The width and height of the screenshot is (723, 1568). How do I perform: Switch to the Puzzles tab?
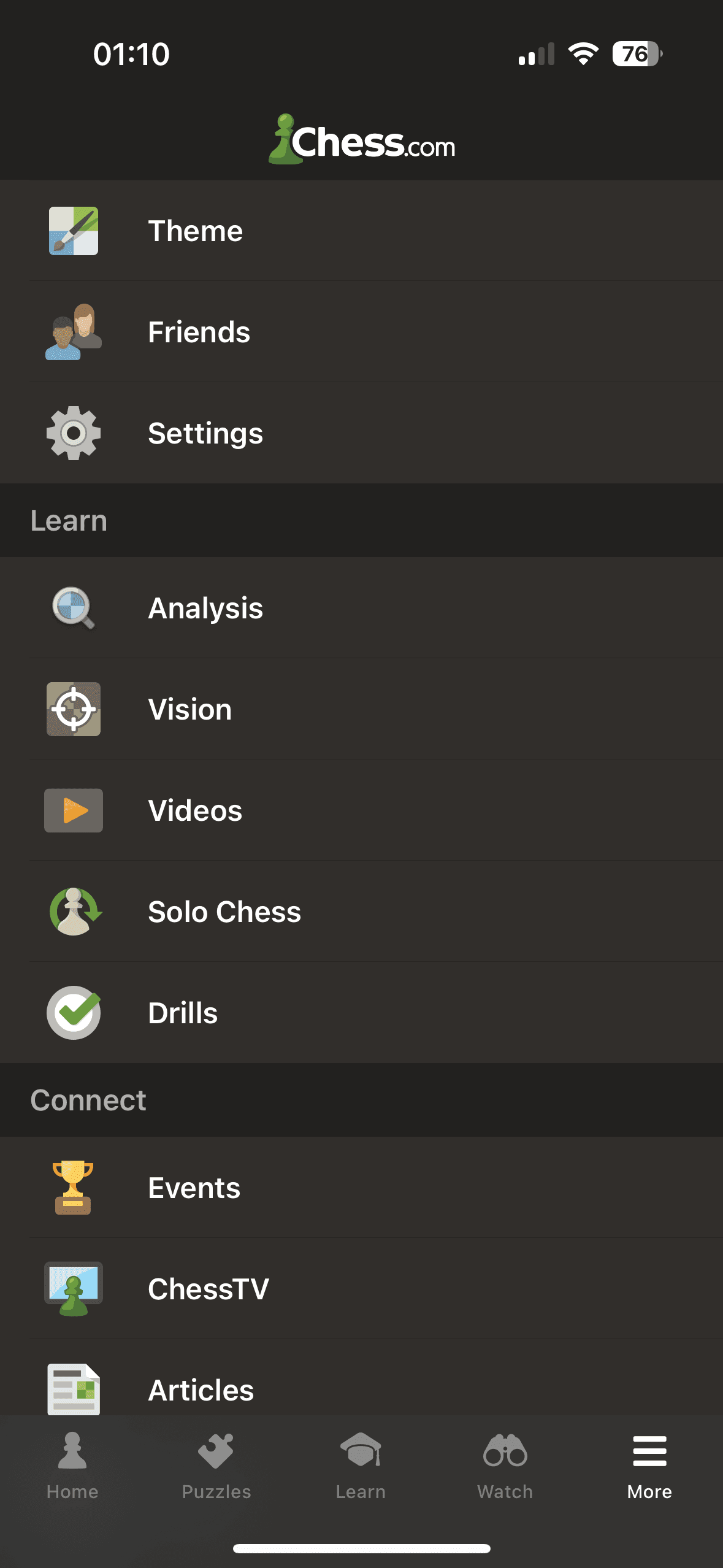tap(216, 1466)
